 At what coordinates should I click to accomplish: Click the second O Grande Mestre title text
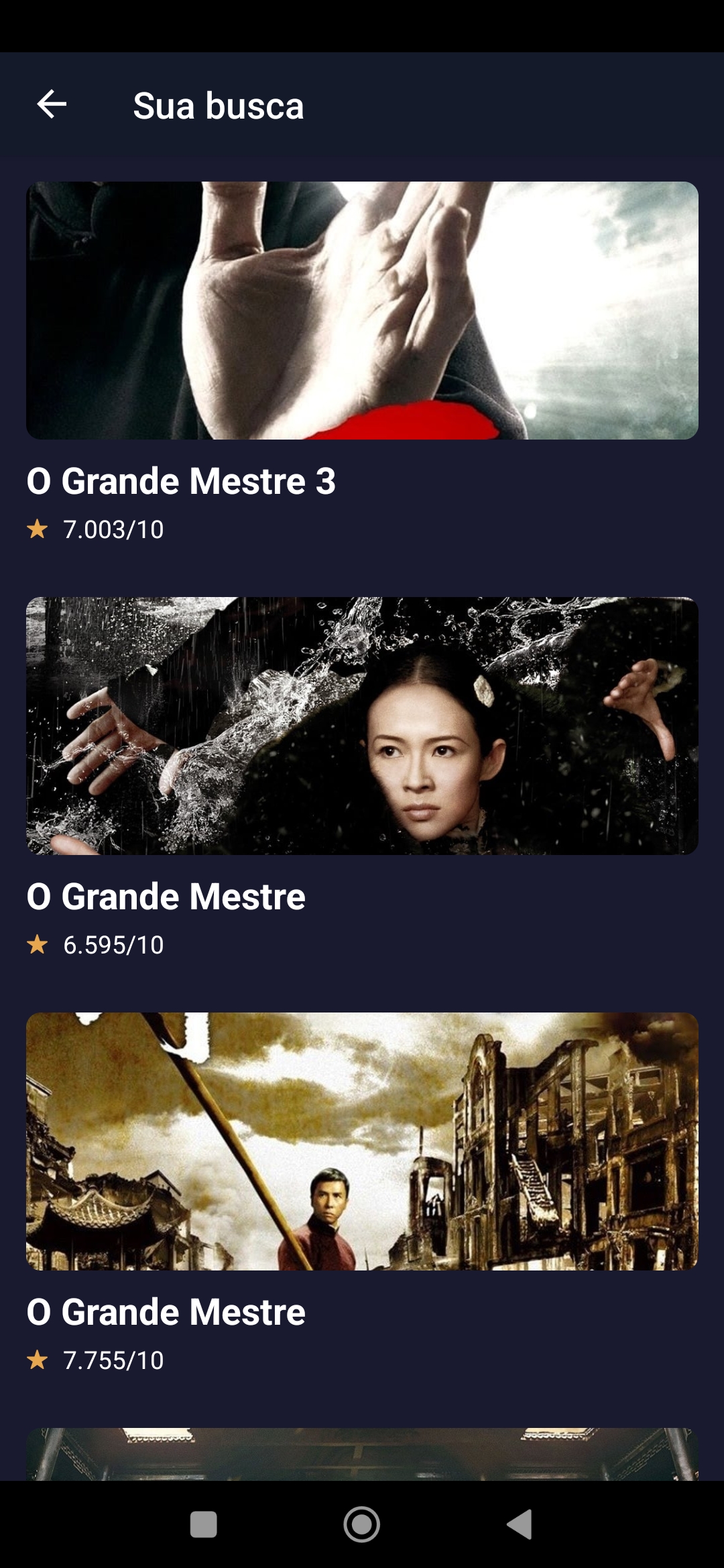(x=165, y=1311)
